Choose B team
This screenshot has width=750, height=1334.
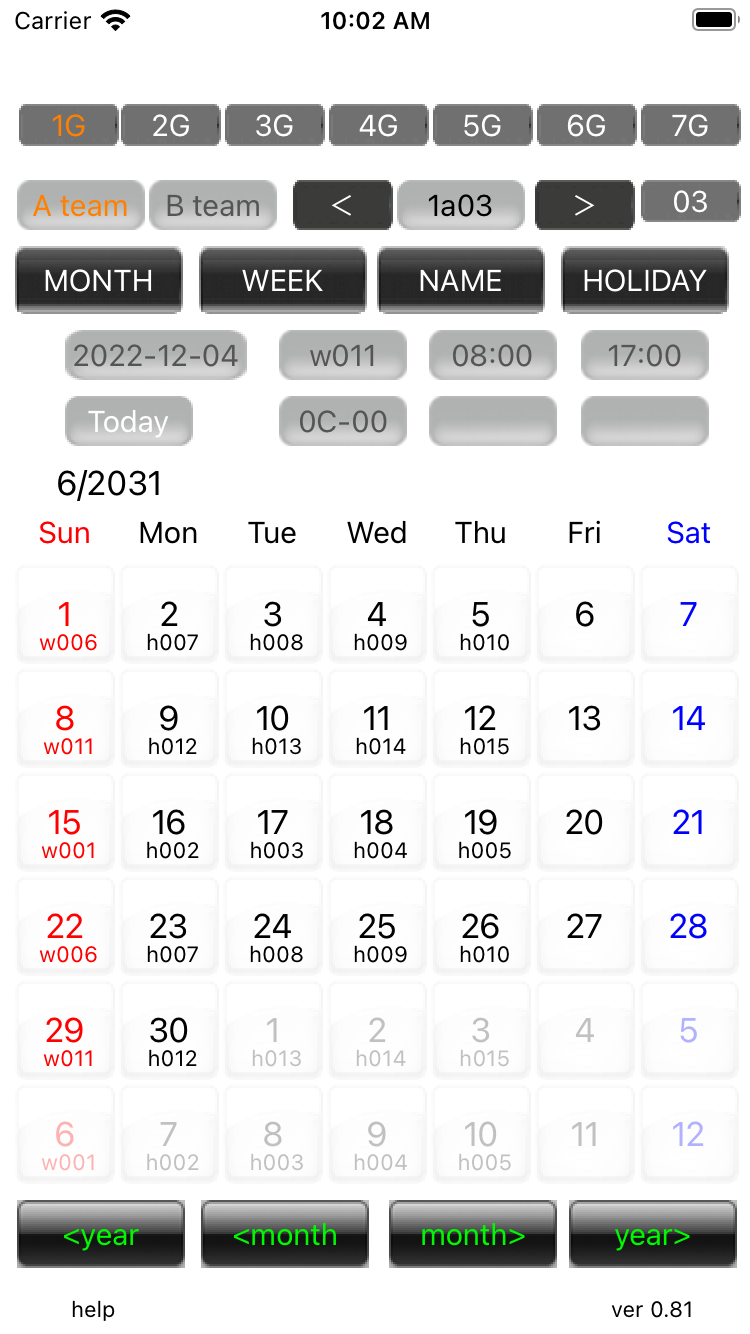click(x=213, y=206)
